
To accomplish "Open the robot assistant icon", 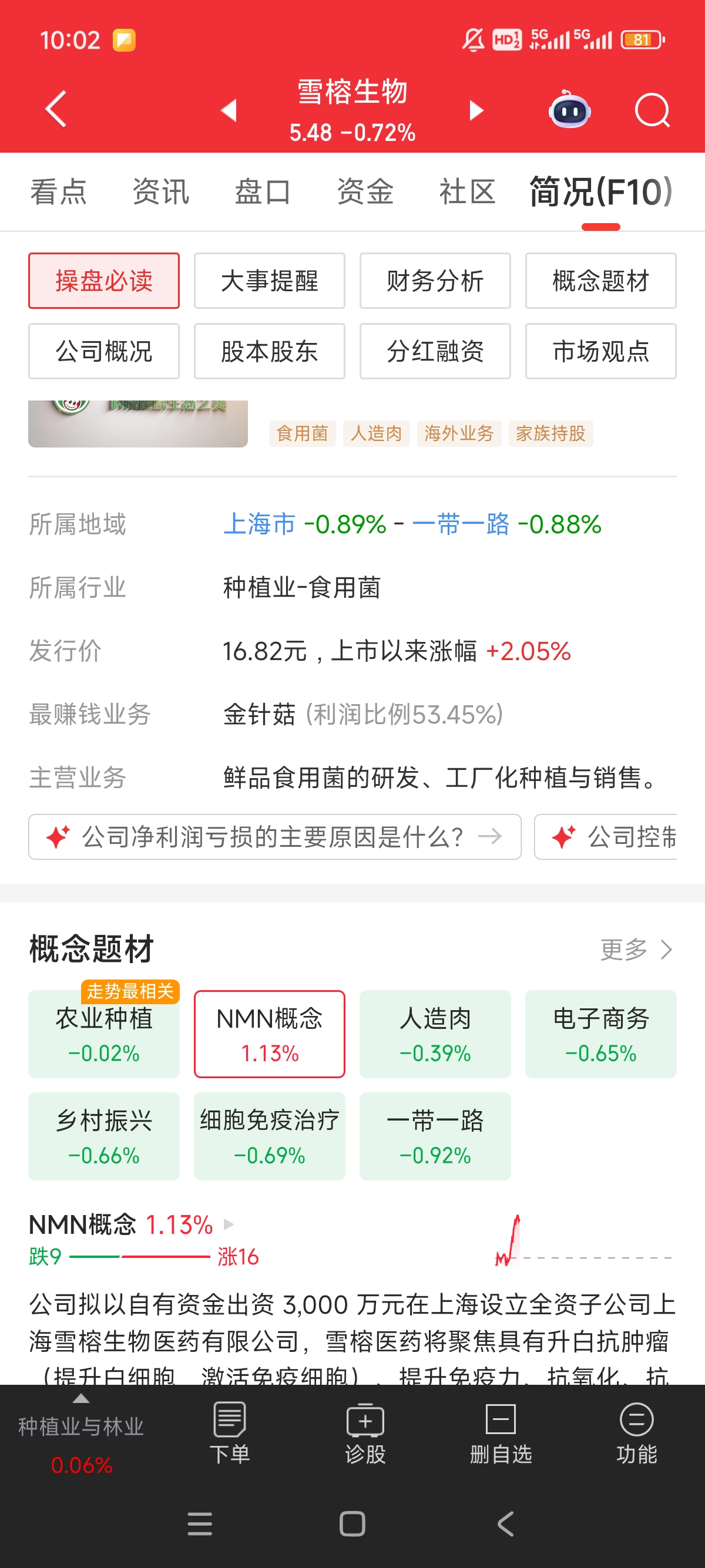I will pyautogui.click(x=570, y=110).
